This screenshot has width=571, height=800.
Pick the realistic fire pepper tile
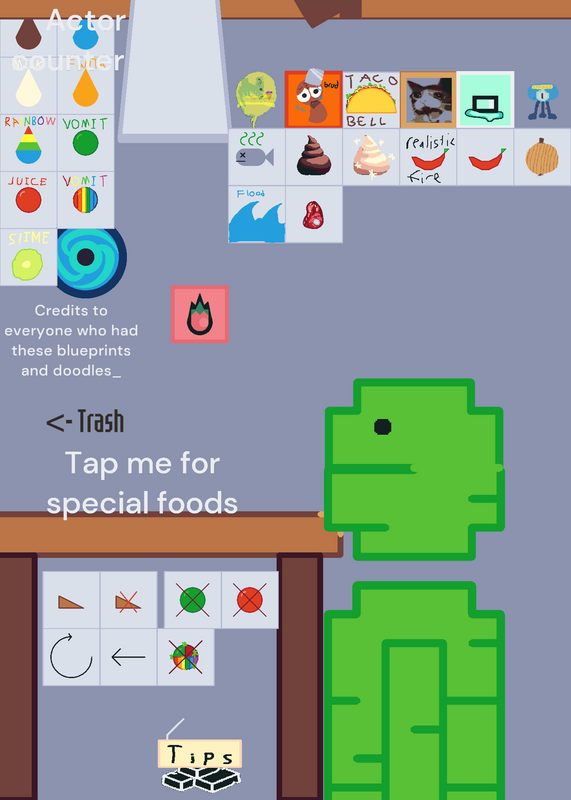tap(428, 157)
